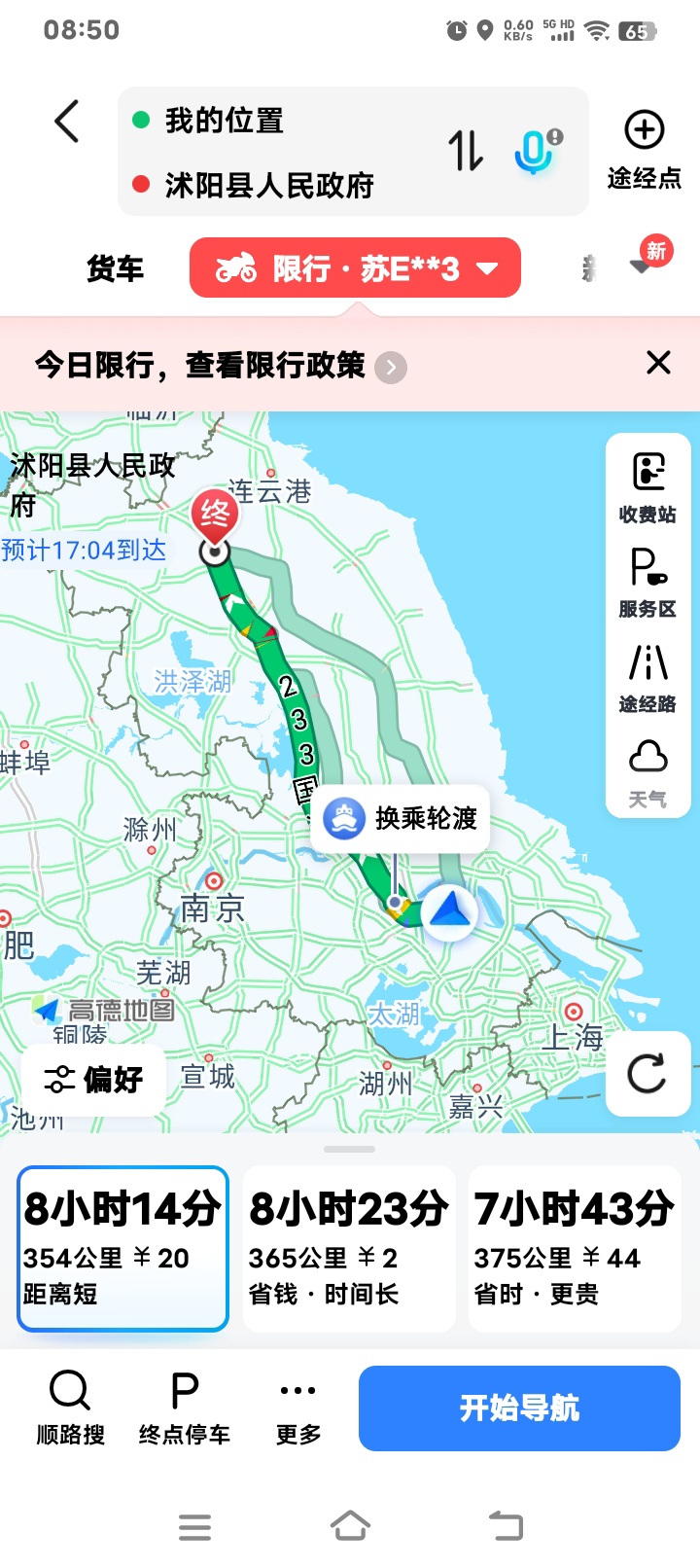Switch to the 货车 tab
The height and width of the screenshot is (1568, 700).
click(x=115, y=268)
